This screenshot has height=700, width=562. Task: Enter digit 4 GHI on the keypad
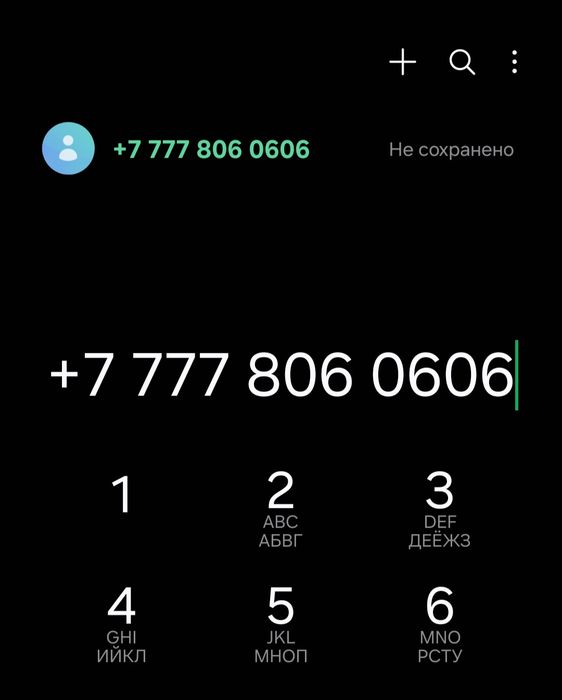pos(121,625)
